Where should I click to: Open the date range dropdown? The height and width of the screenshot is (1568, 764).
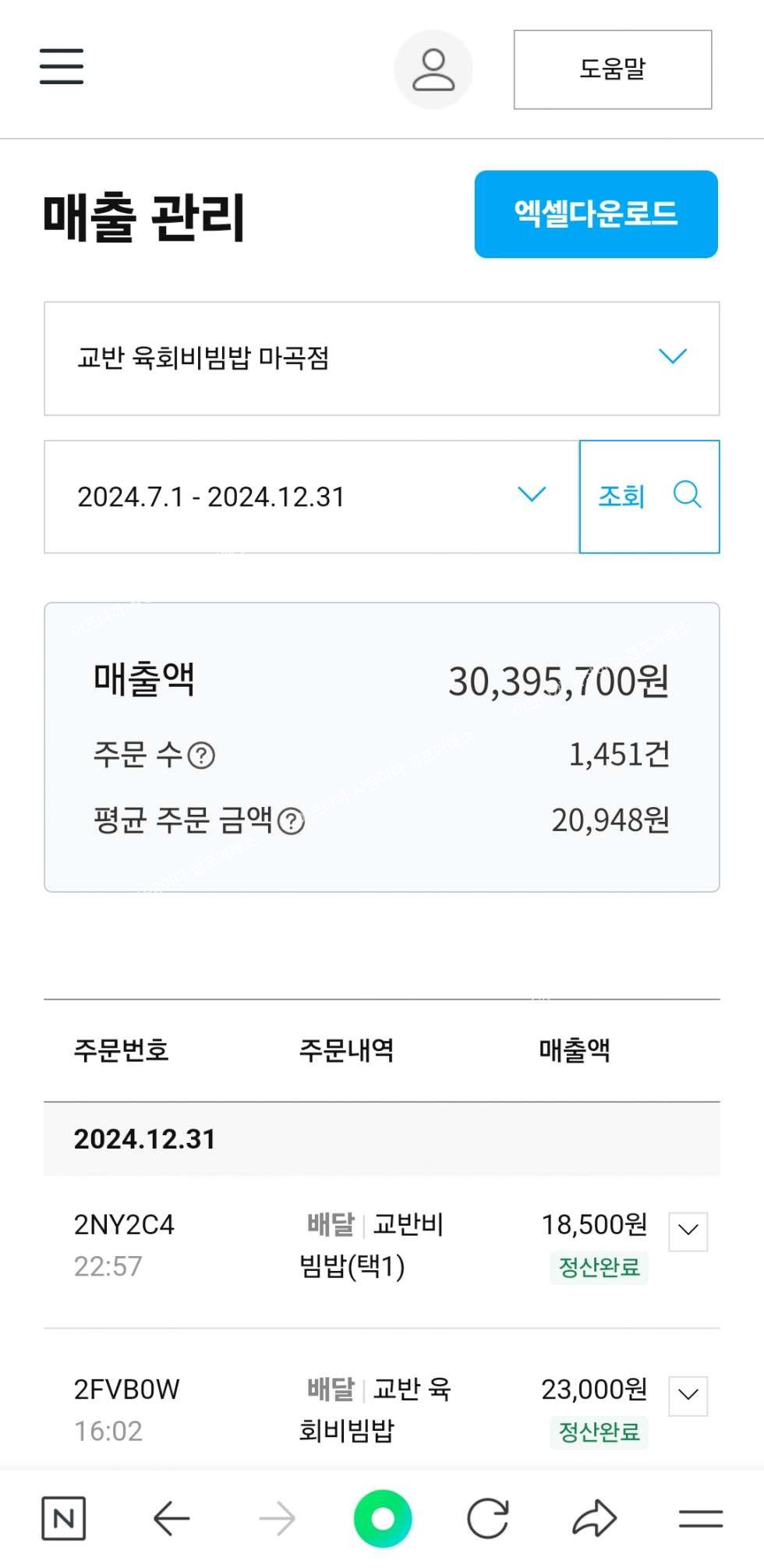pos(311,497)
